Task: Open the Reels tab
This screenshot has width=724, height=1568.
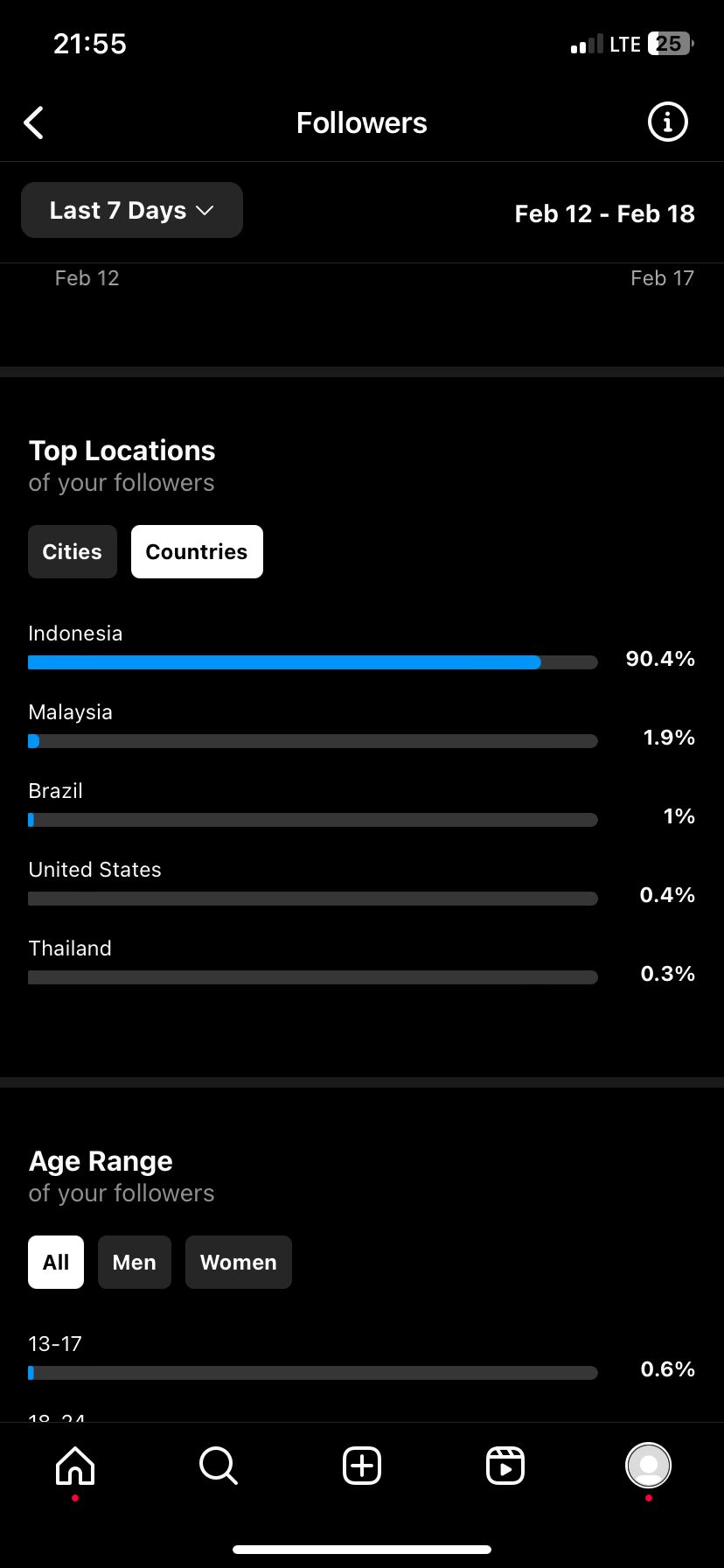Action: [x=505, y=1466]
